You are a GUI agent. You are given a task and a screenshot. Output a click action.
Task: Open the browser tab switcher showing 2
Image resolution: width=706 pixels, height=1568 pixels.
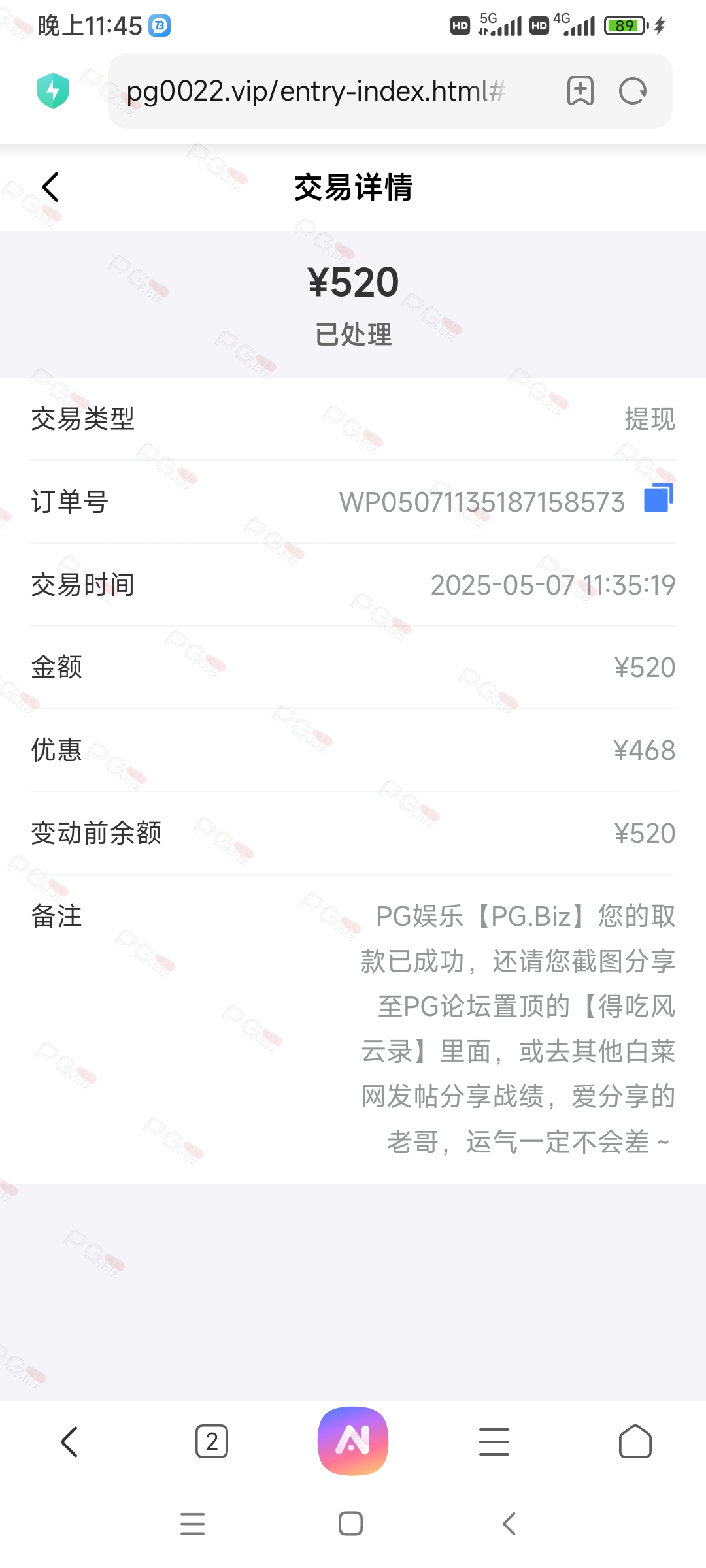pyautogui.click(x=212, y=1441)
